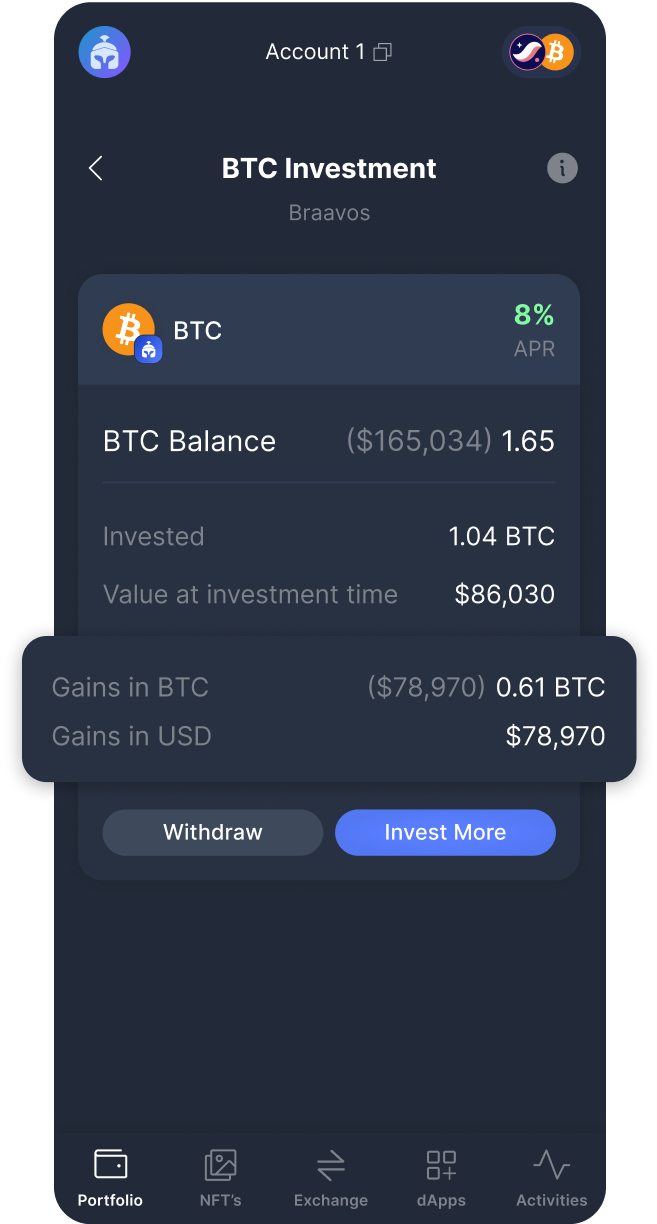This screenshot has height=1224, width=657.
Task: Go back with the arrow icon
Action: 96,168
